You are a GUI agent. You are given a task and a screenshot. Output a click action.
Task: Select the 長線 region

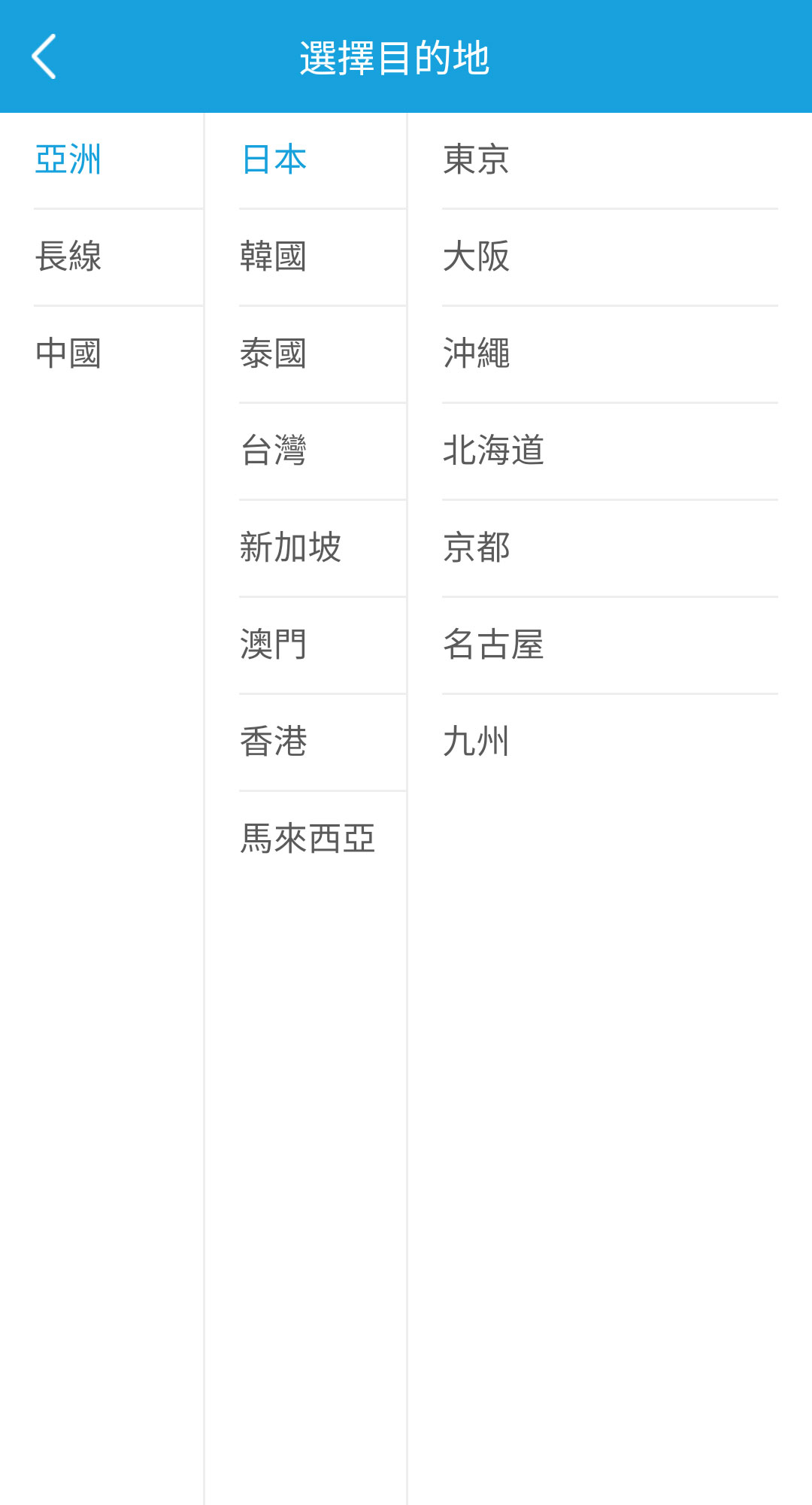point(68,256)
